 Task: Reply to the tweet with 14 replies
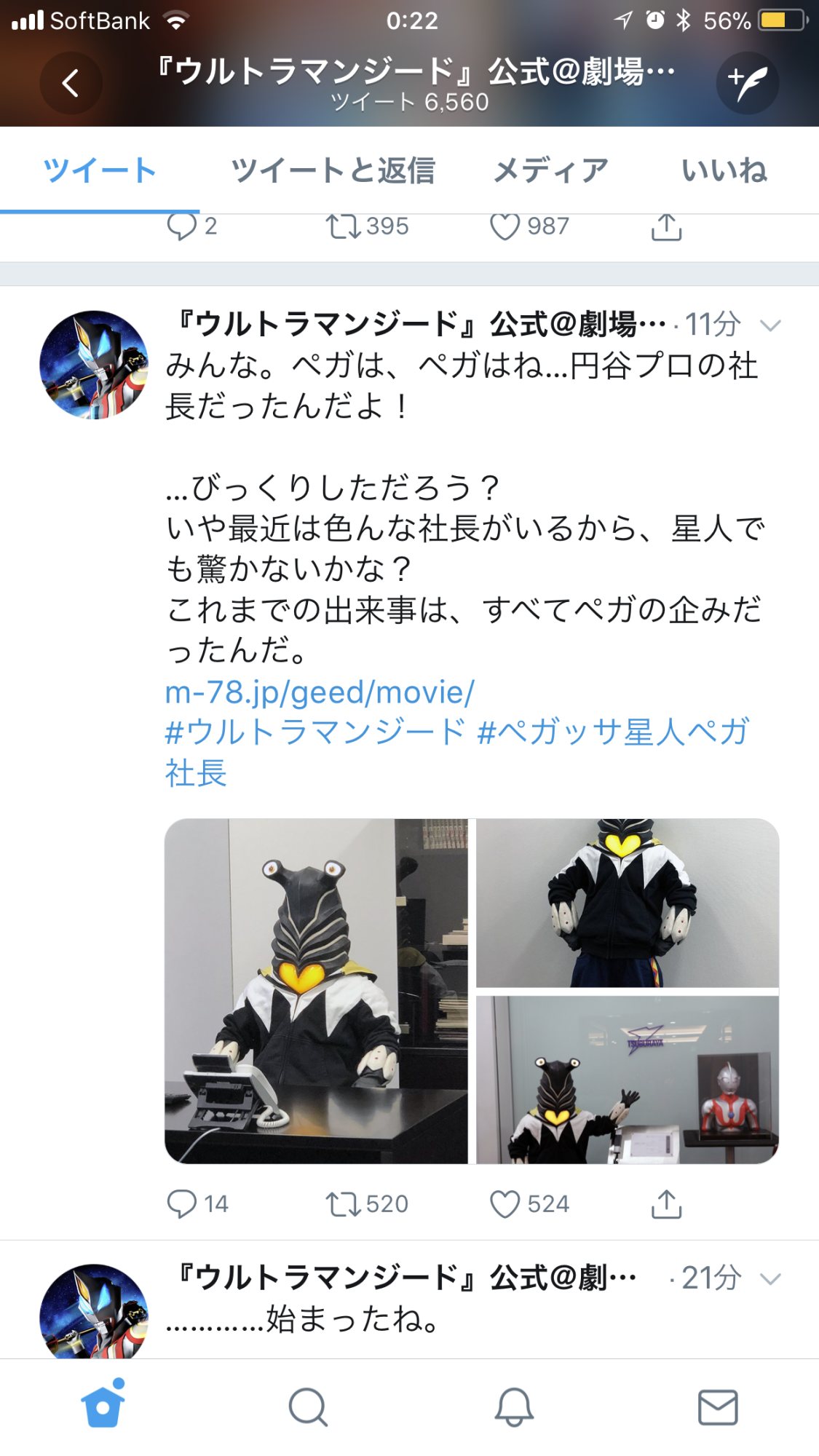(181, 1203)
